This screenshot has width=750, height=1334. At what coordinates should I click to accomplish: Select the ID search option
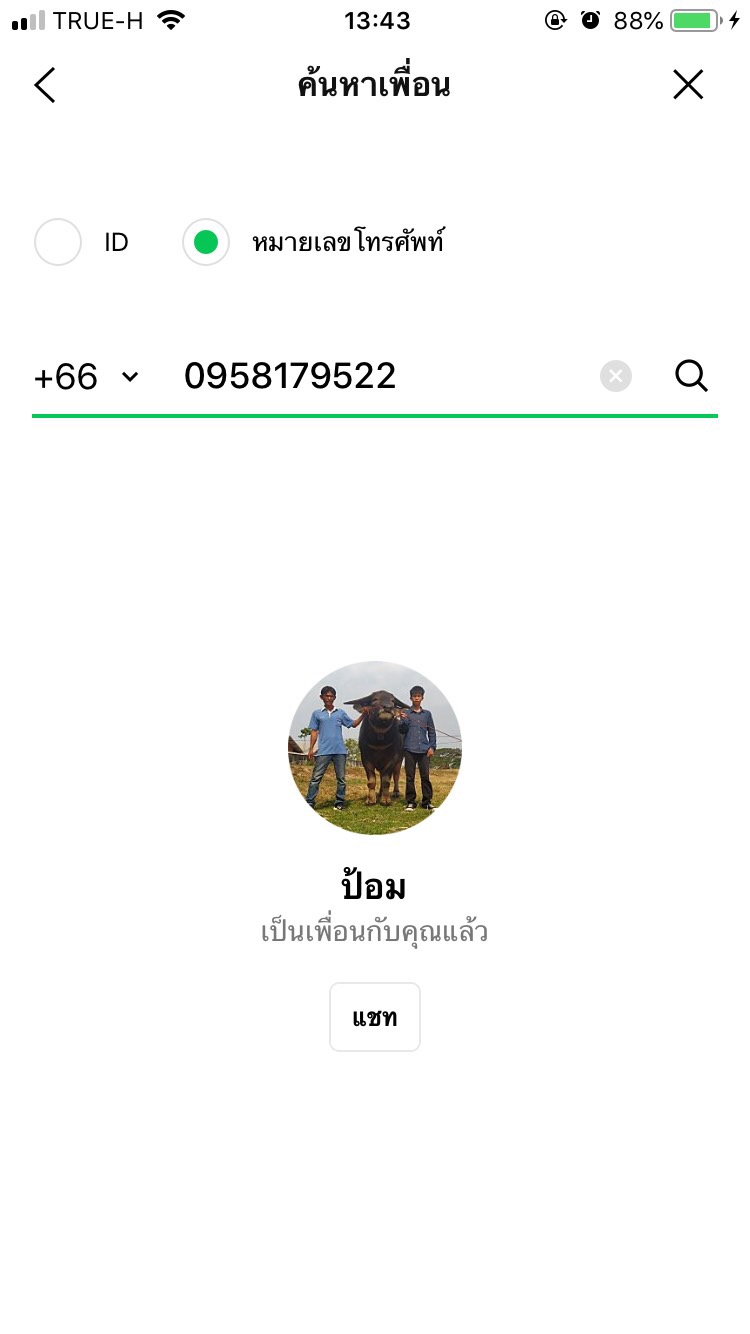click(58, 243)
